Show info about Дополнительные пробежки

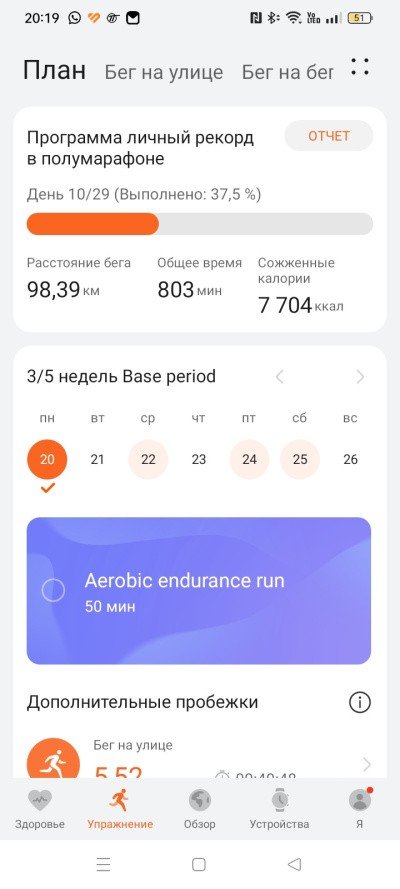[x=360, y=703]
